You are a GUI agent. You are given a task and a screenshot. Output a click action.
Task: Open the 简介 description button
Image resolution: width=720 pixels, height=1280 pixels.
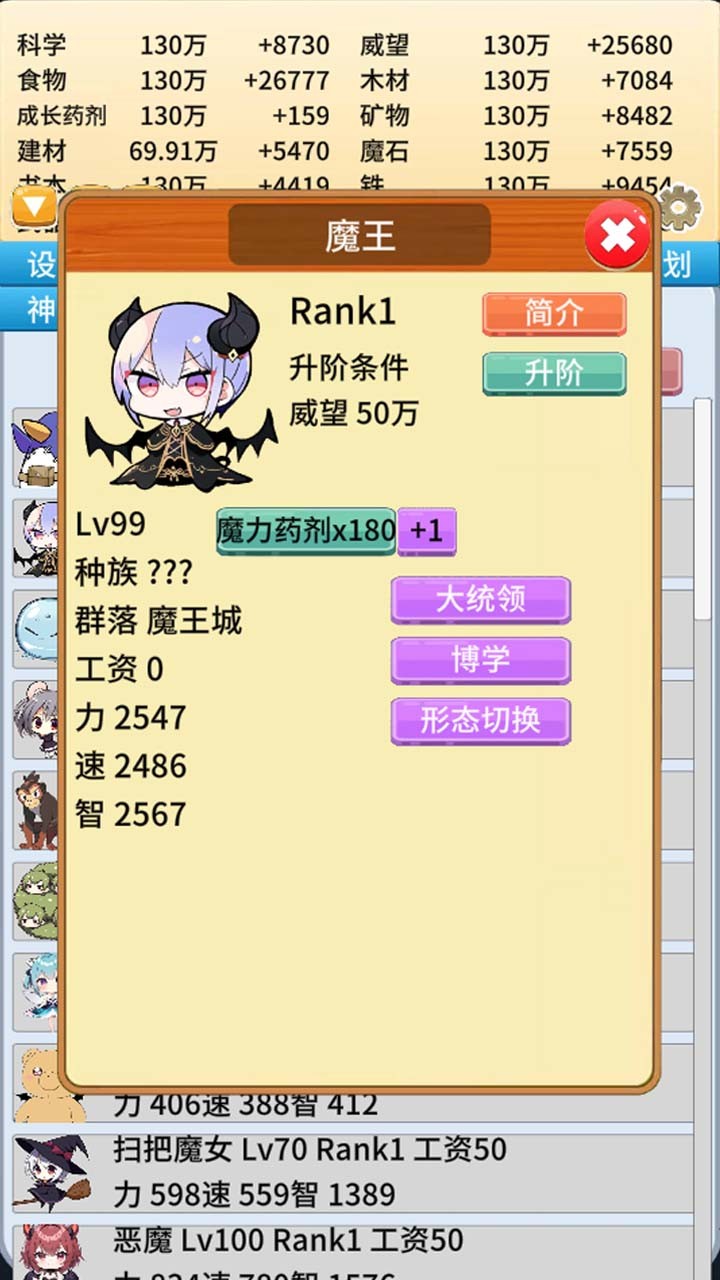pyautogui.click(x=554, y=314)
